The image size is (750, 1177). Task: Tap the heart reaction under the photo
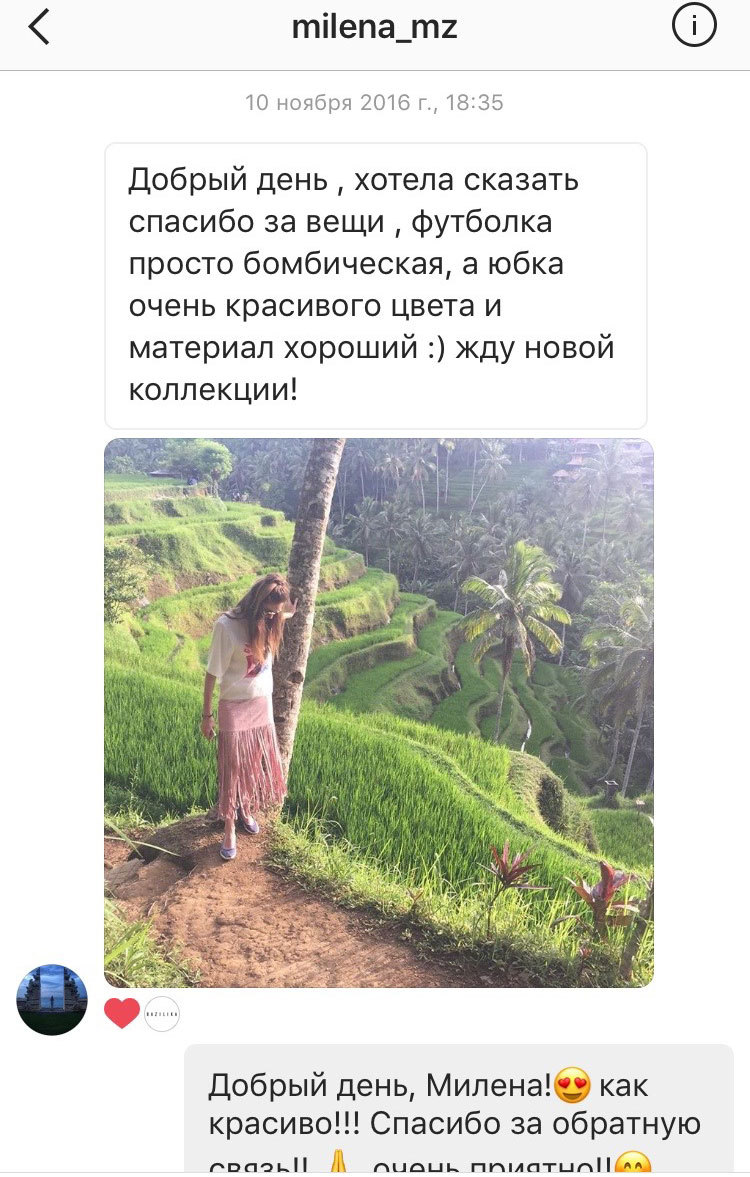point(122,1013)
